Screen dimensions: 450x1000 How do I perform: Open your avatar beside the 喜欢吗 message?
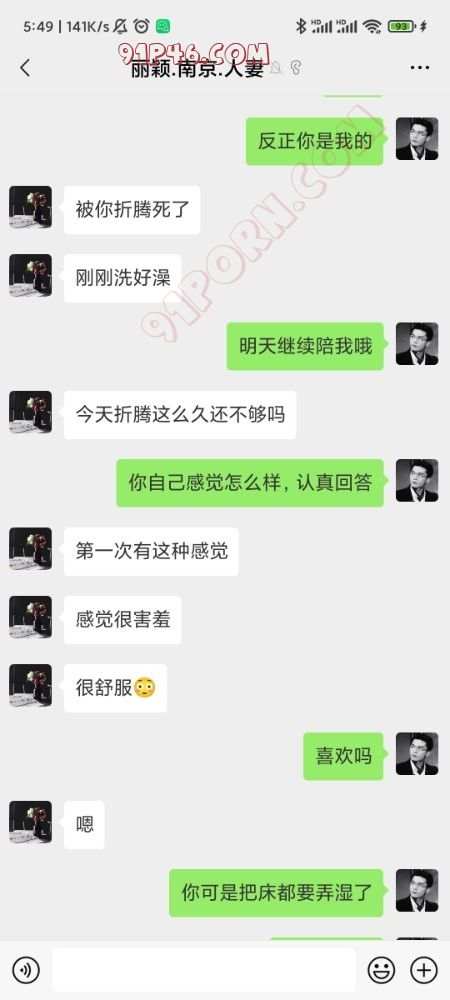[417, 754]
